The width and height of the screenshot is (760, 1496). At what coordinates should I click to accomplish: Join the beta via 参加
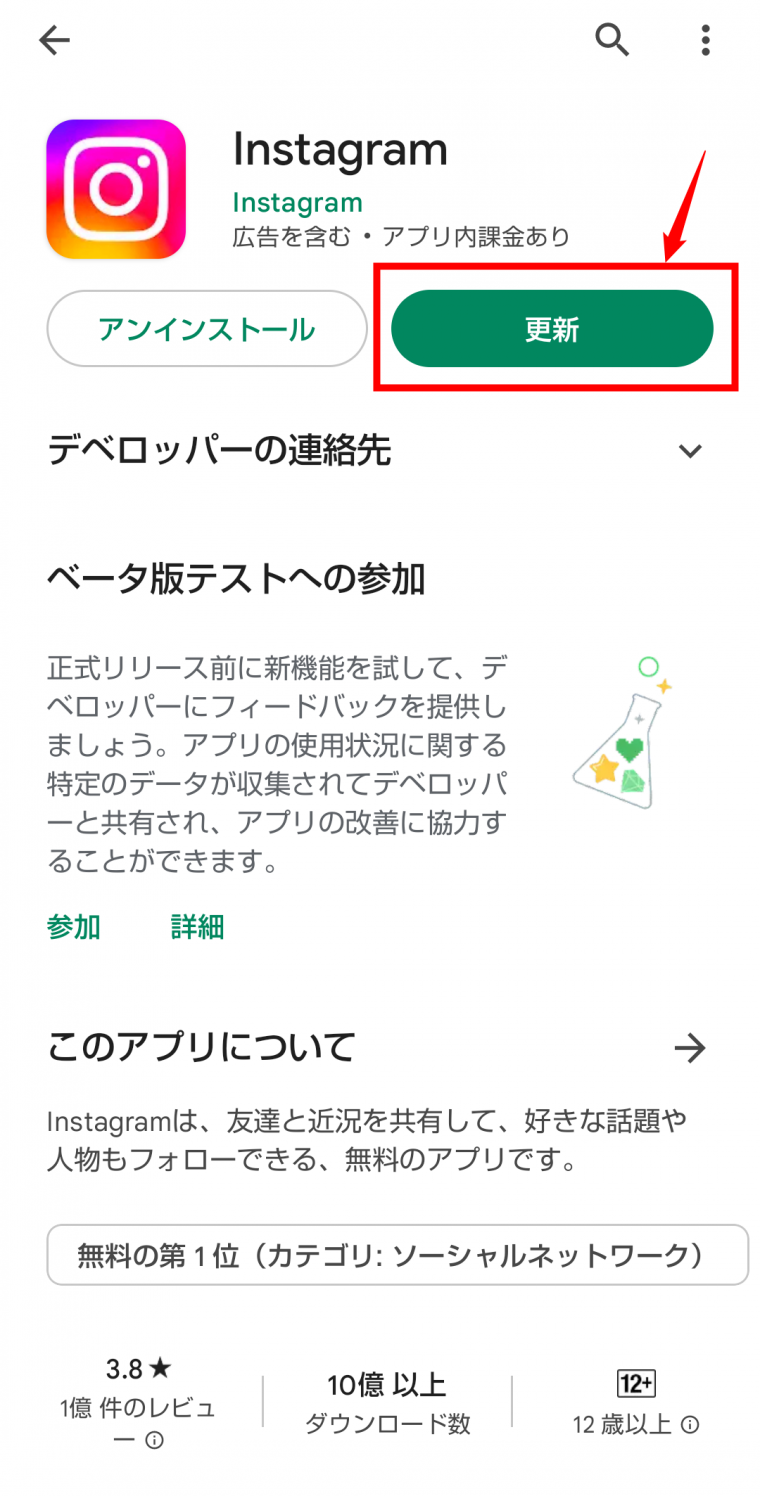74,927
